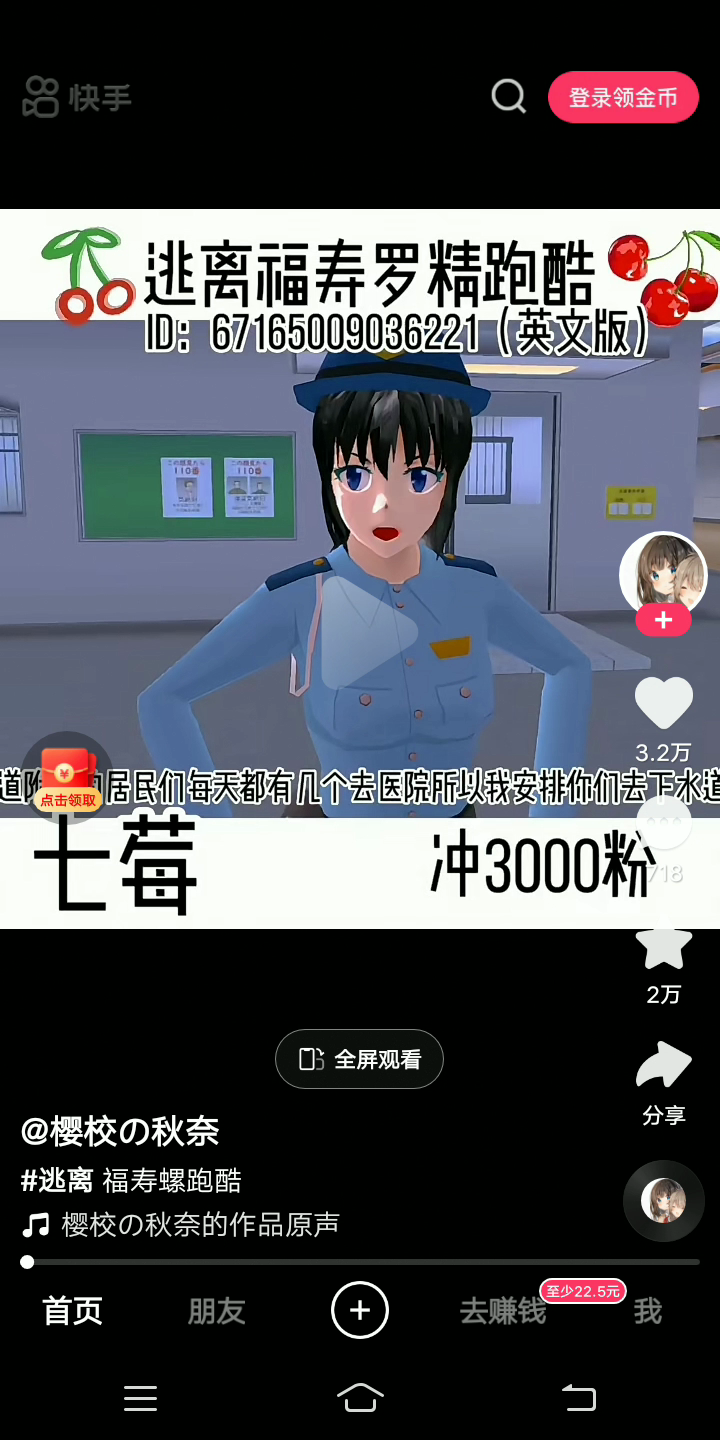Tap the spinning music disc
Image resolution: width=720 pixels, height=1440 pixels.
(x=663, y=1201)
